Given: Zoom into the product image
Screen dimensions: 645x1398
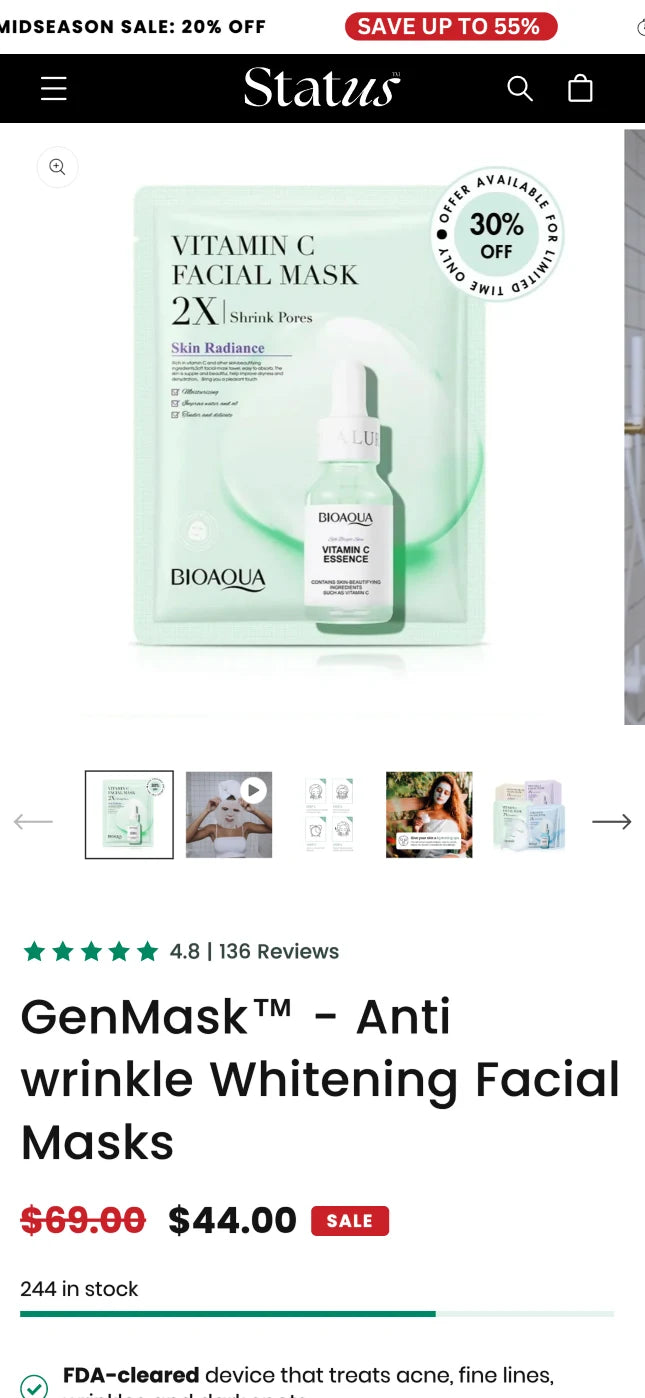Looking at the screenshot, I should pos(57,167).
